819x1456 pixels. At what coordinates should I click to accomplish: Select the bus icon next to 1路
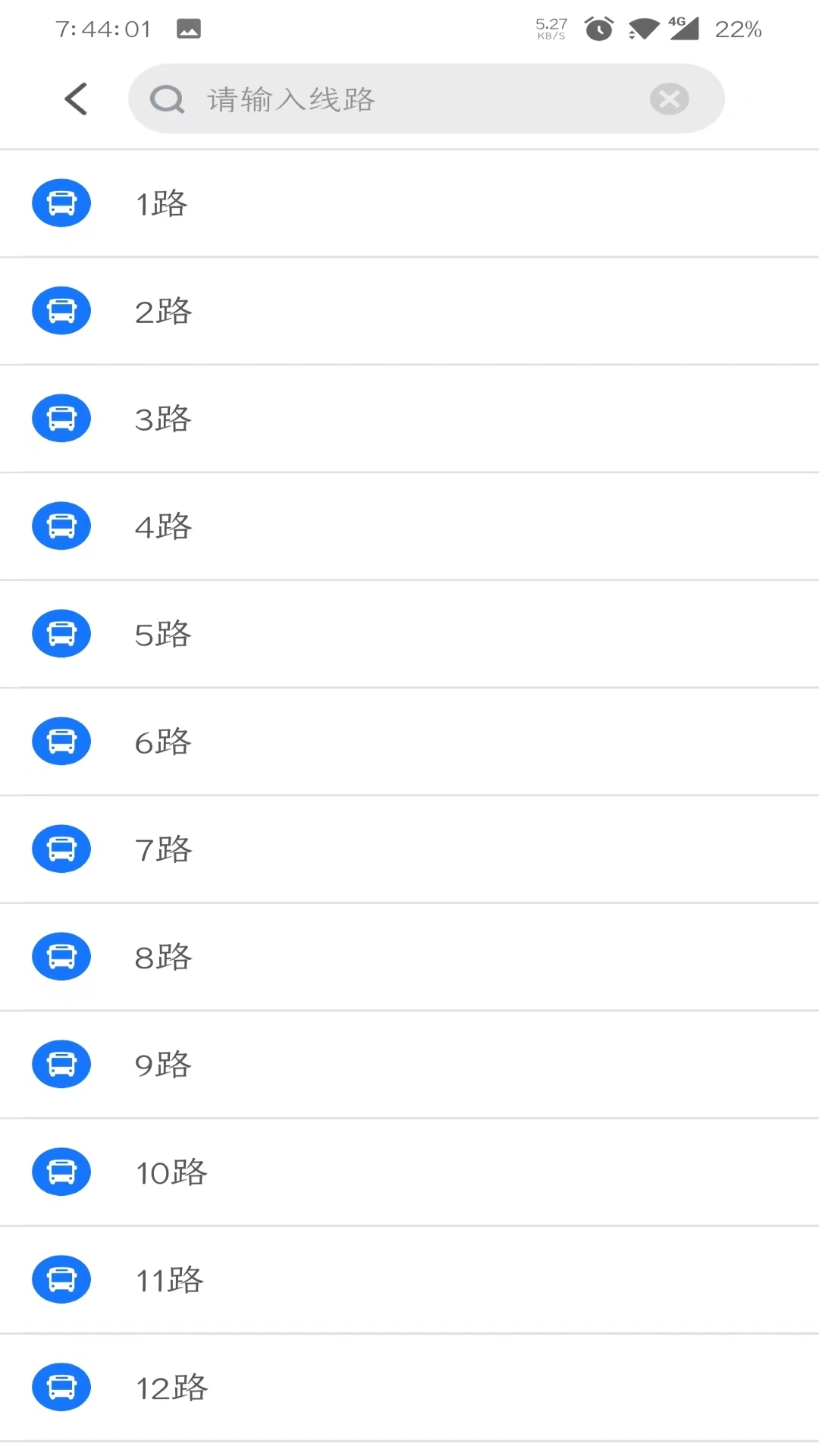[61, 202]
